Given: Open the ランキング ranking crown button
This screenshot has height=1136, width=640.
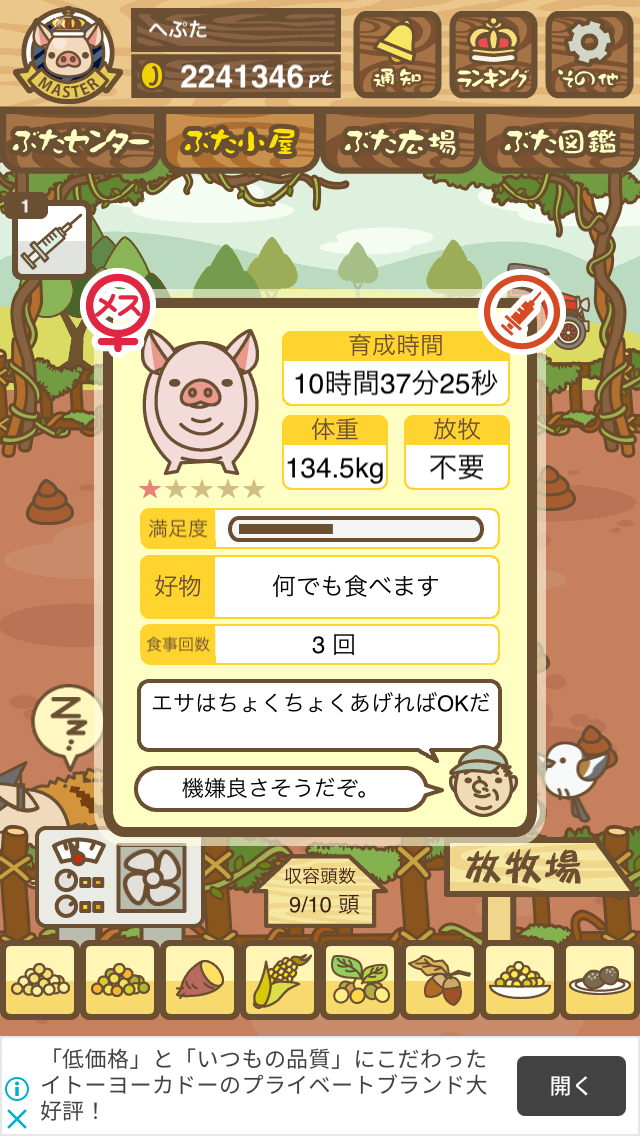Looking at the screenshot, I should [x=493, y=54].
